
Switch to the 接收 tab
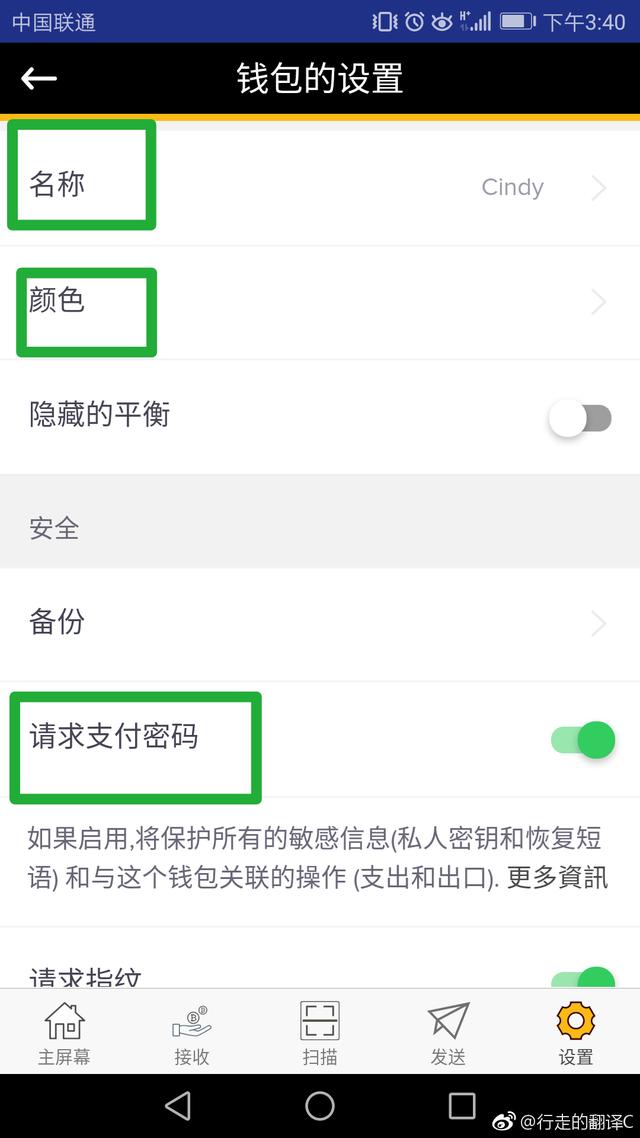click(191, 1033)
